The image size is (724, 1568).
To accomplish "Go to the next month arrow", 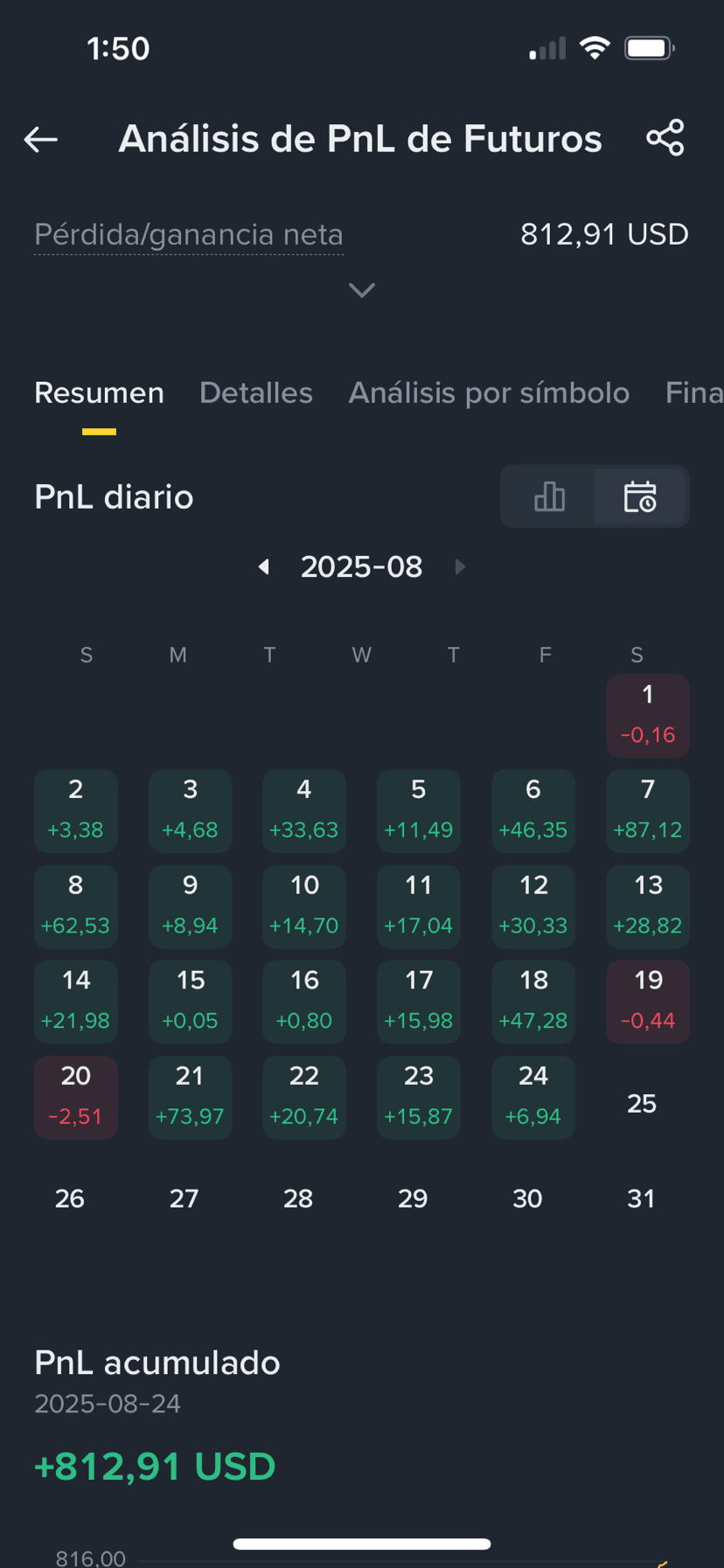I will [460, 566].
